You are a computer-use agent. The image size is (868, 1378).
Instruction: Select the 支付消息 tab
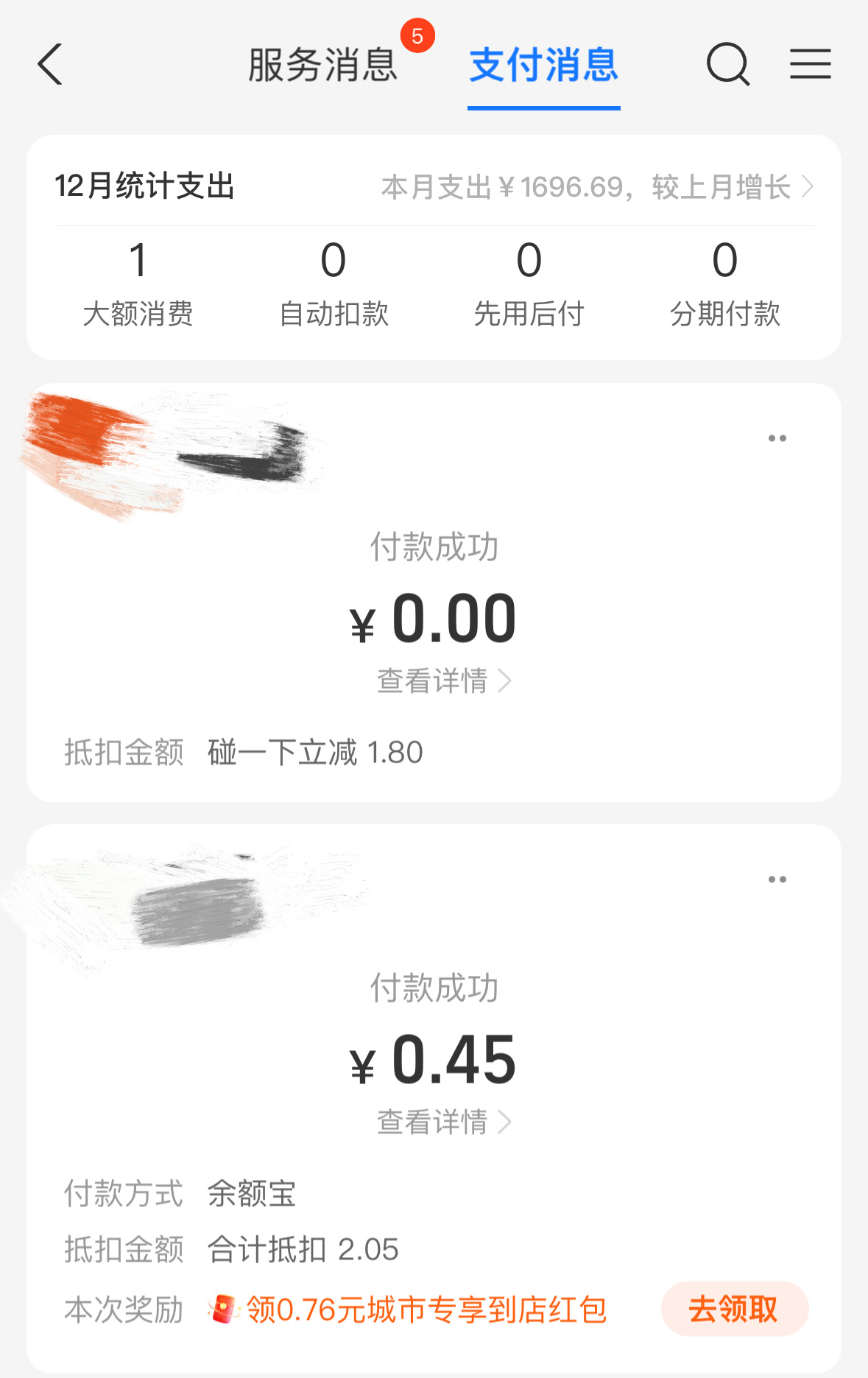click(x=544, y=65)
